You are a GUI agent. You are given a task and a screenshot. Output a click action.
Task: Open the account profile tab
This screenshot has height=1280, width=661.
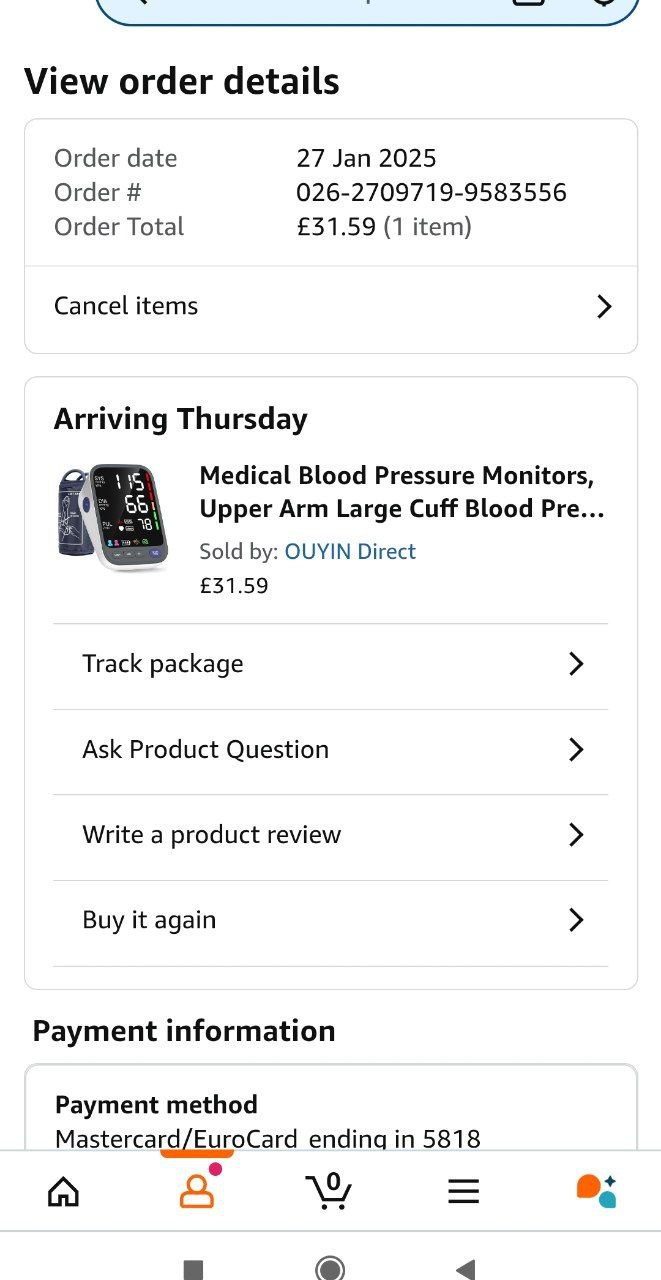197,1190
